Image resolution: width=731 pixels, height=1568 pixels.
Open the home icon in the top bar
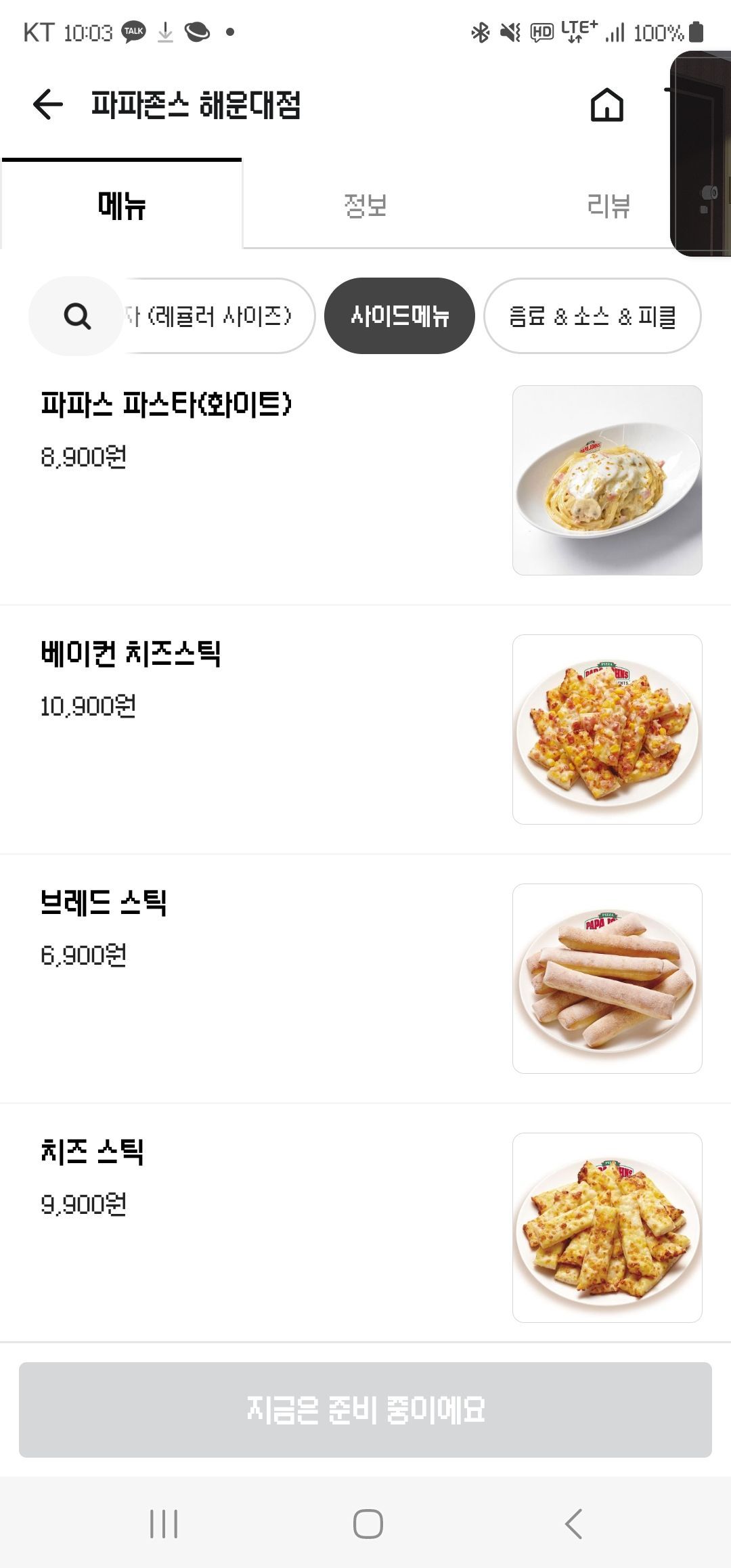pos(607,104)
